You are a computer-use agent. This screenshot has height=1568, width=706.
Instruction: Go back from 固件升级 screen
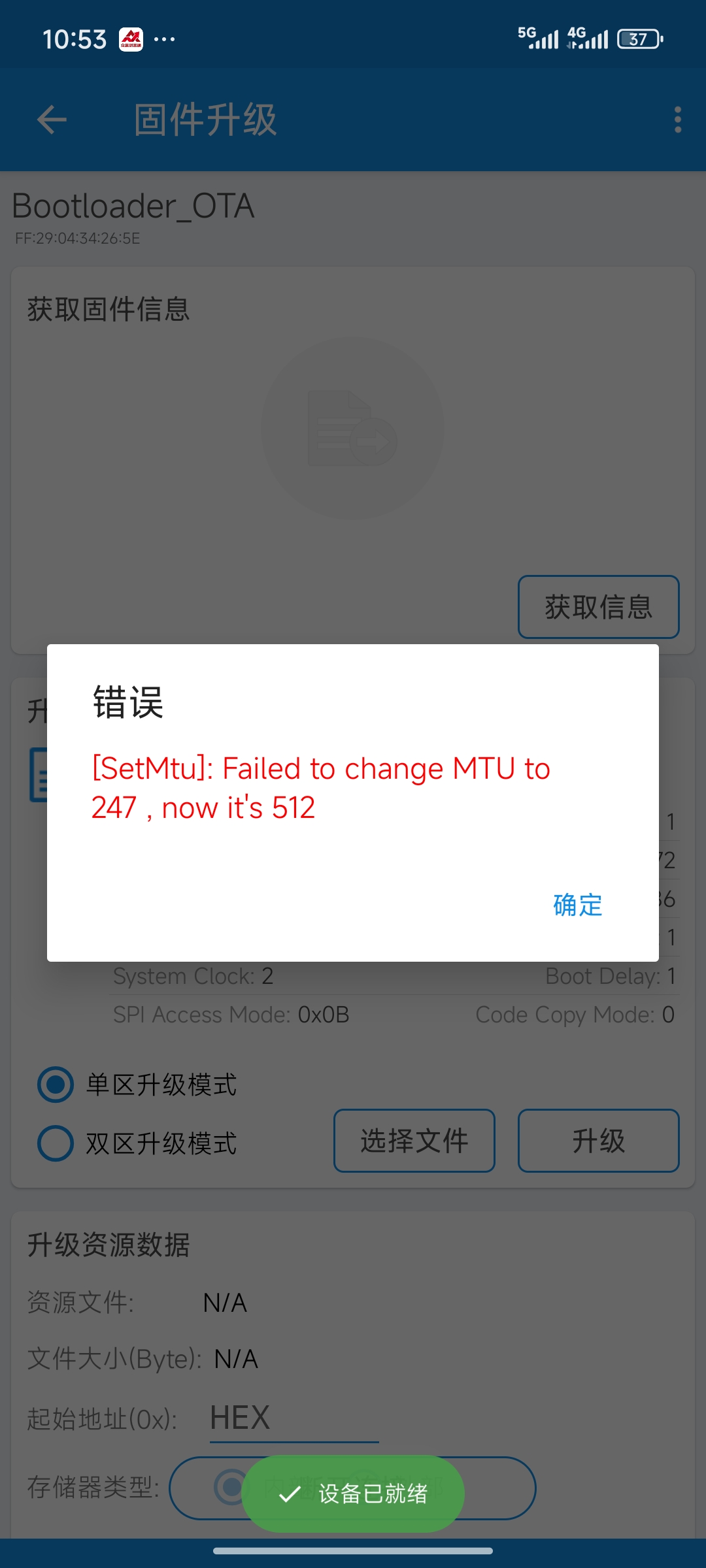[x=52, y=120]
